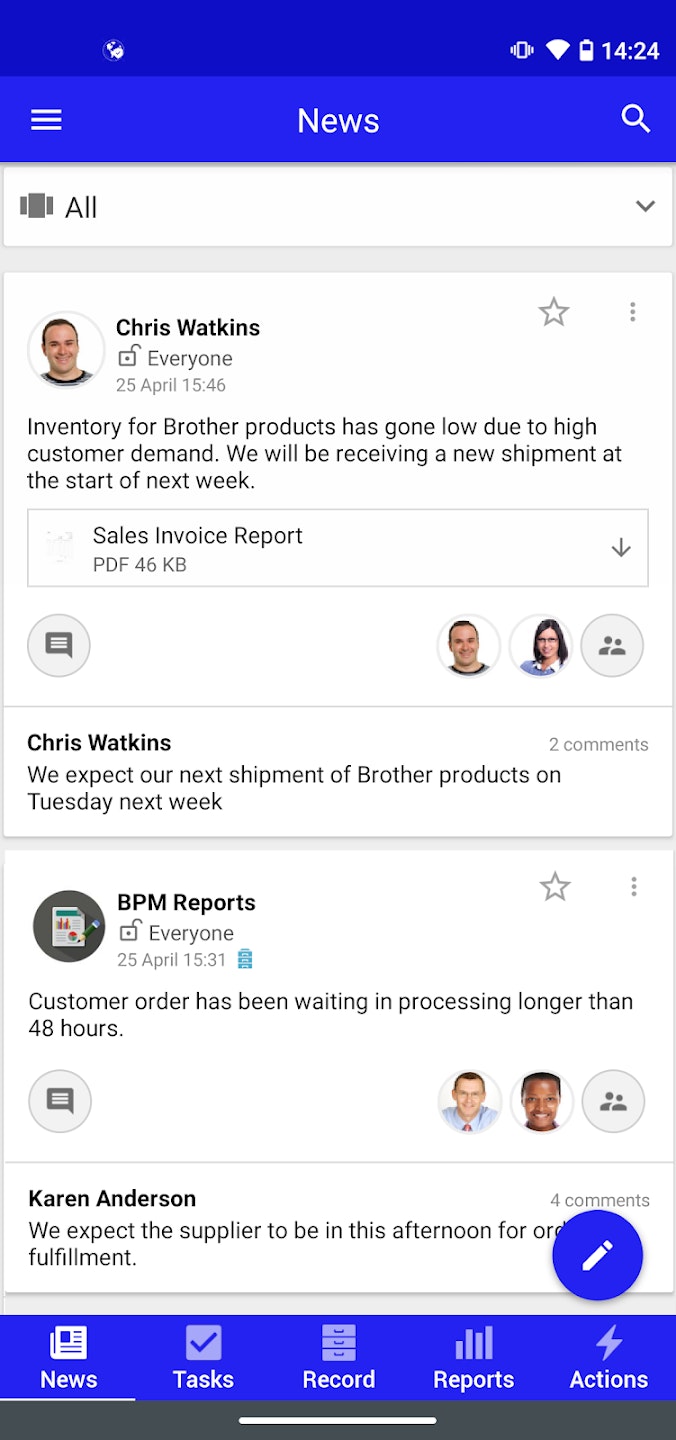Download the Sales Invoice Report PDF
676x1440 pixels.
(621, 548)
